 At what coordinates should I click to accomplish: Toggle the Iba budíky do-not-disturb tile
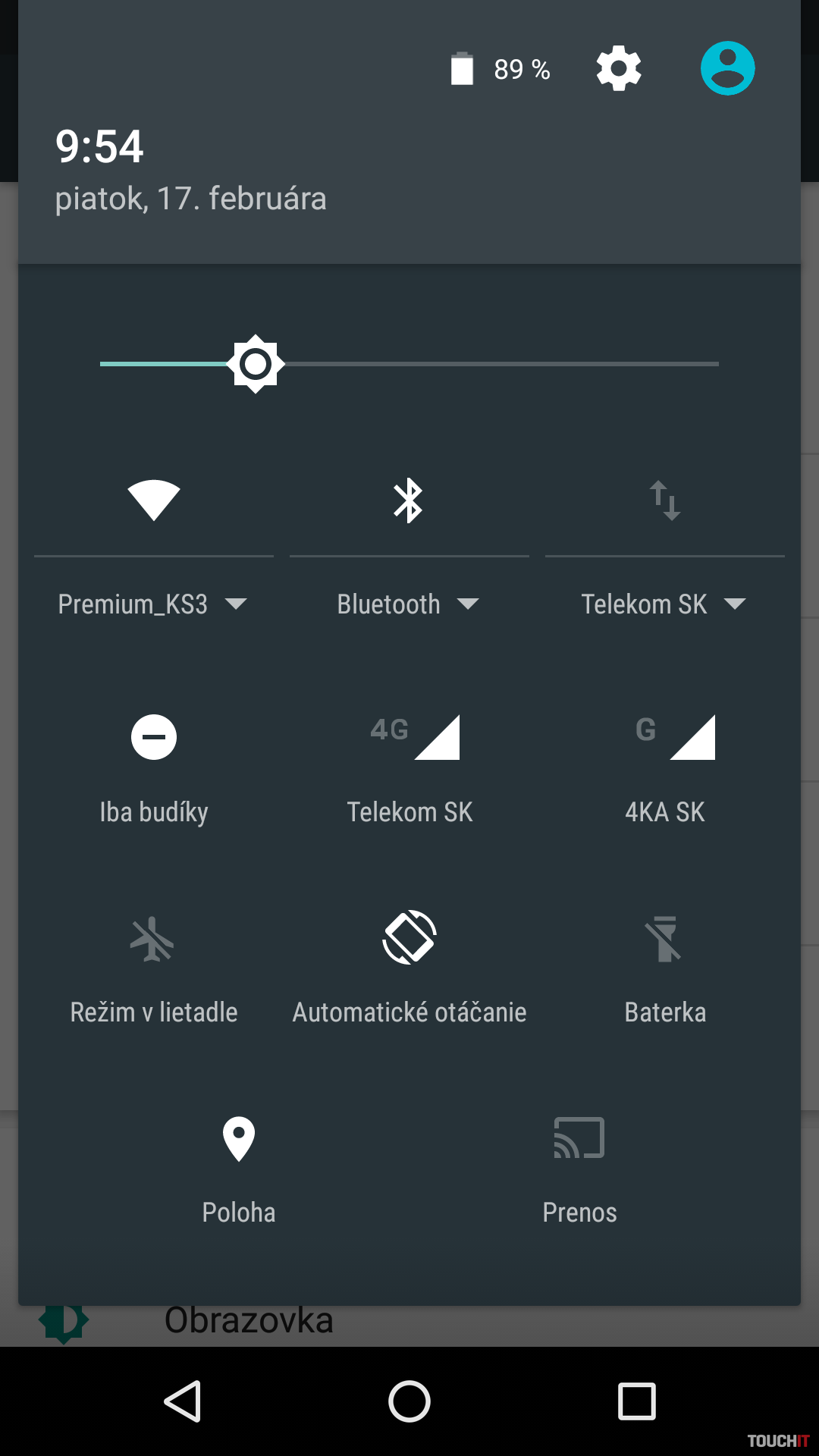click(x=154, y=737)
